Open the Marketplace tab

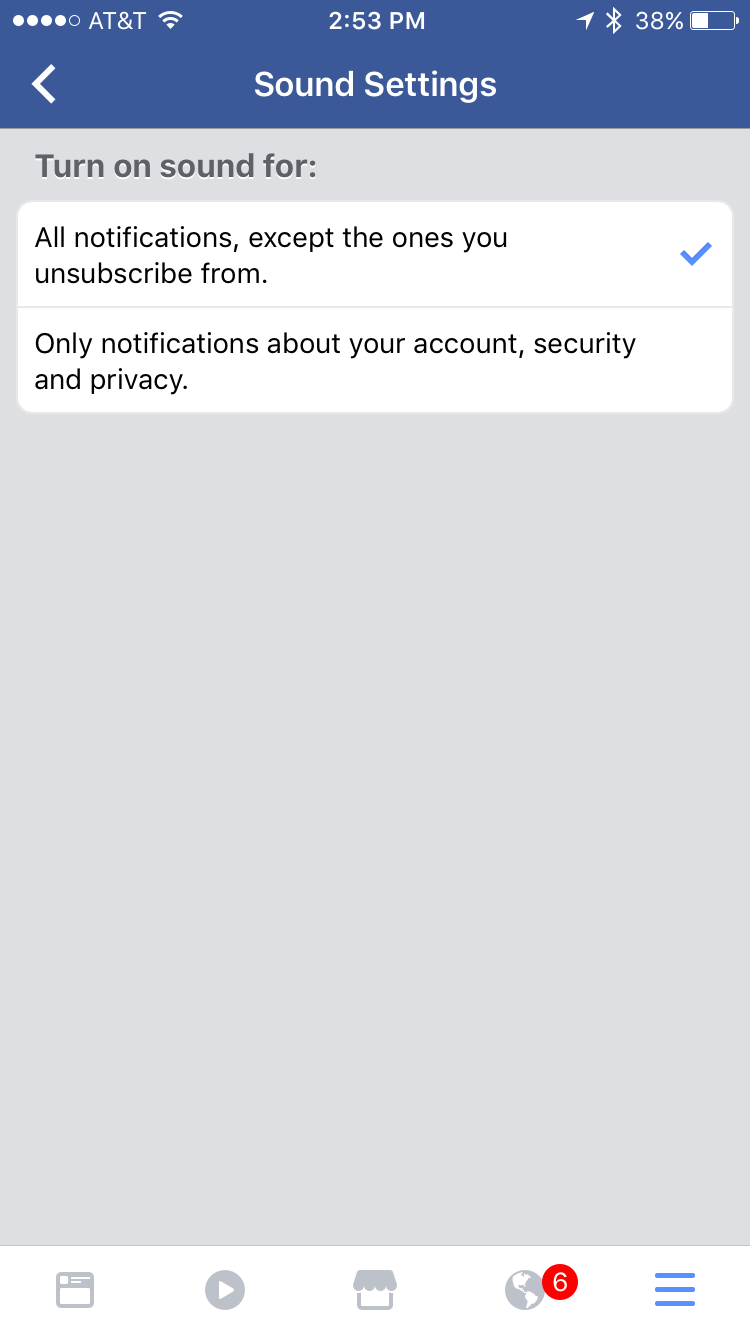[x=375, y=1289]
